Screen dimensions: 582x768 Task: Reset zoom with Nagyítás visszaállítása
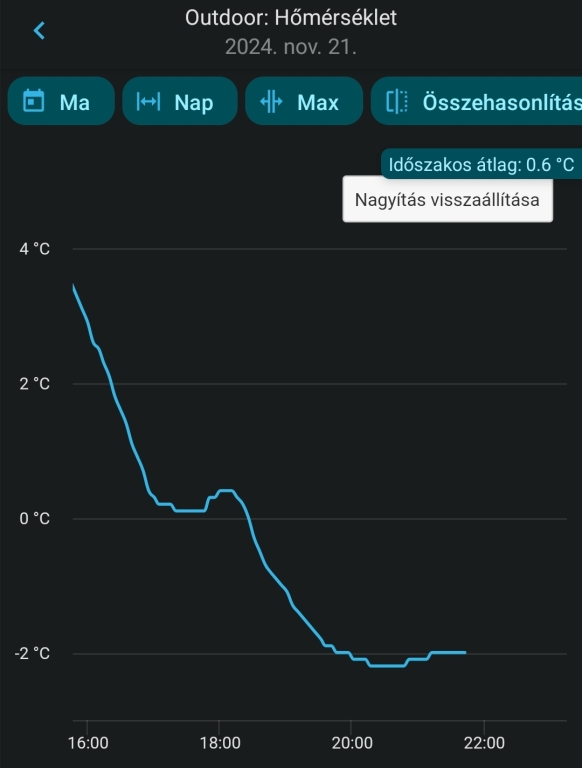pos(447,200)
